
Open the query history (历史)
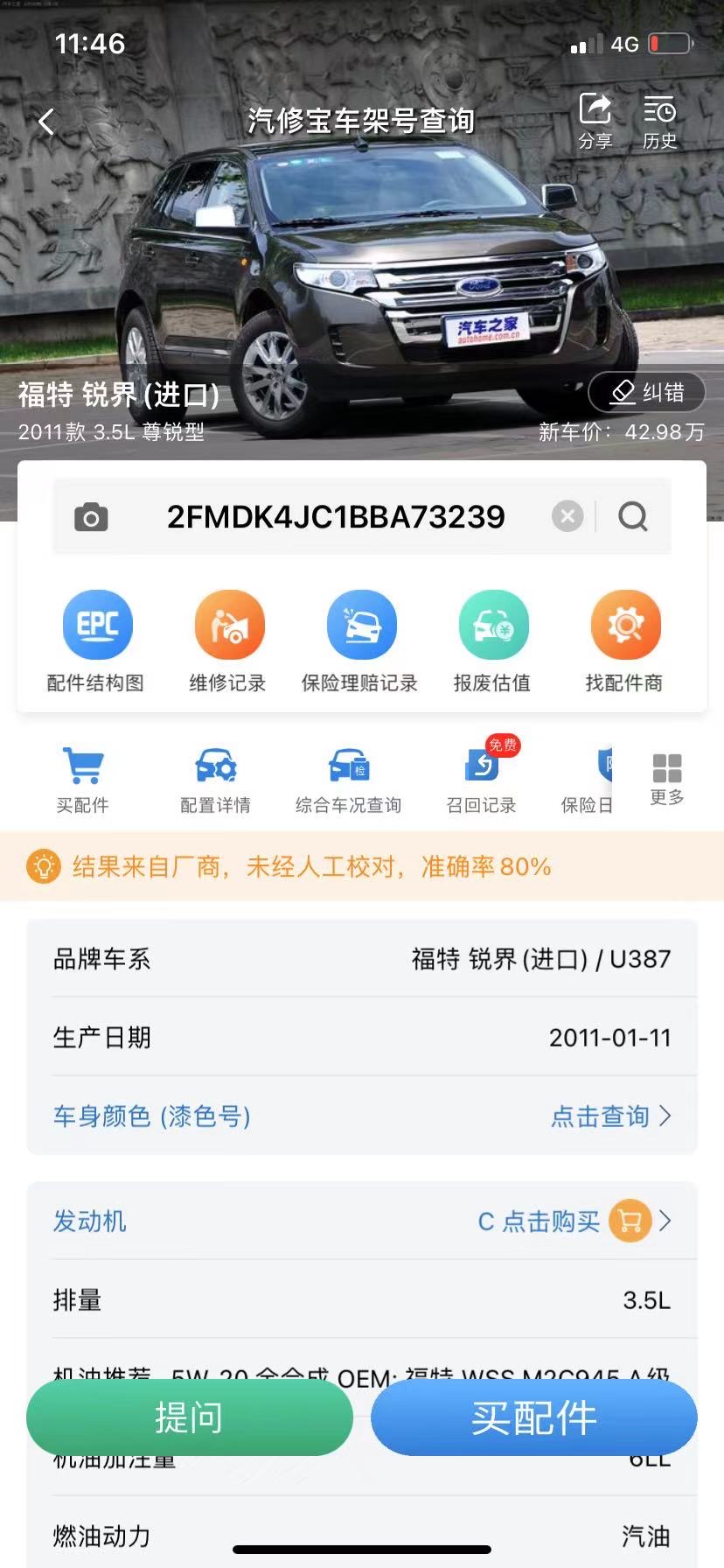click(659, 122)
